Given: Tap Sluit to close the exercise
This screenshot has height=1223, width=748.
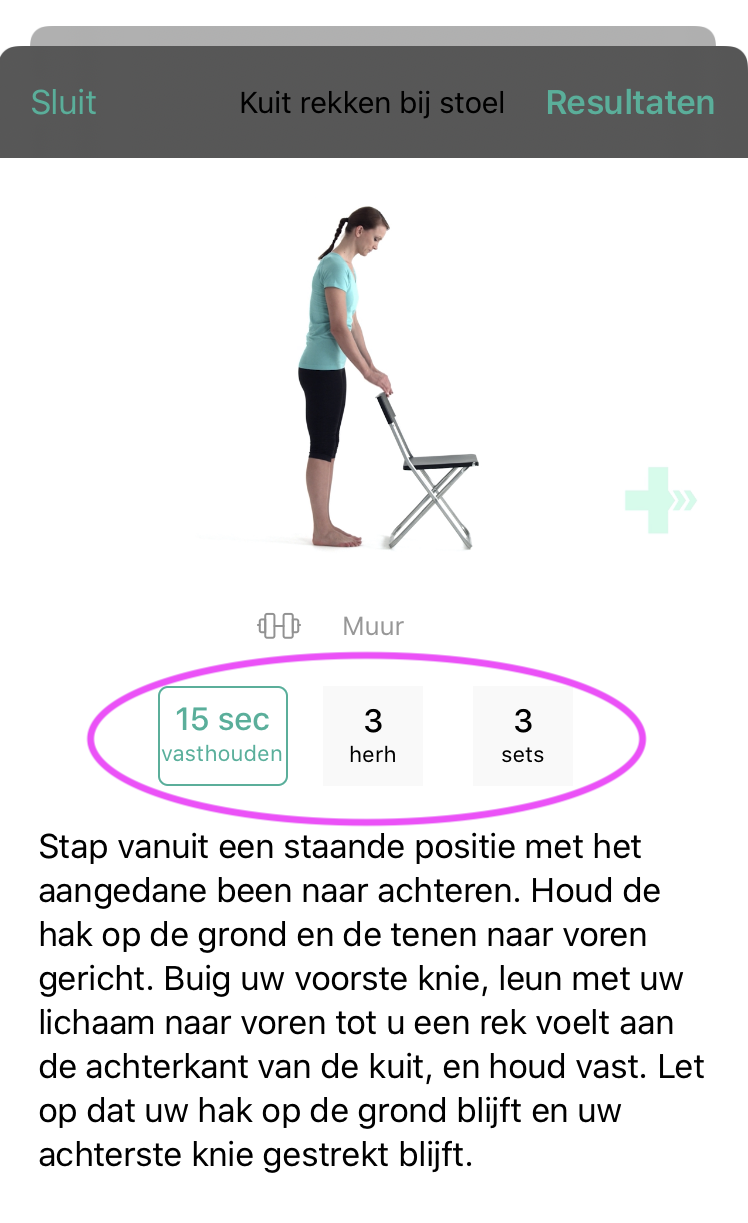Looking at the screenshot, I should click(x=64, y=102).
